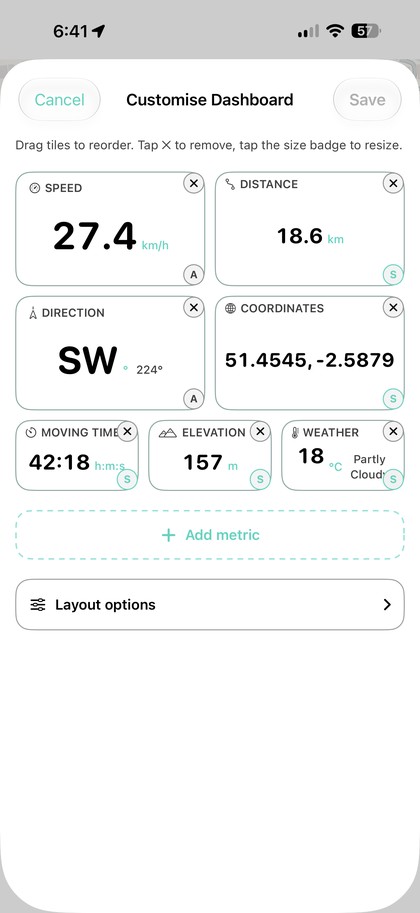Screen dimensions: 420x913
Task: Save the dashboard changes
Action: point(367,100)
